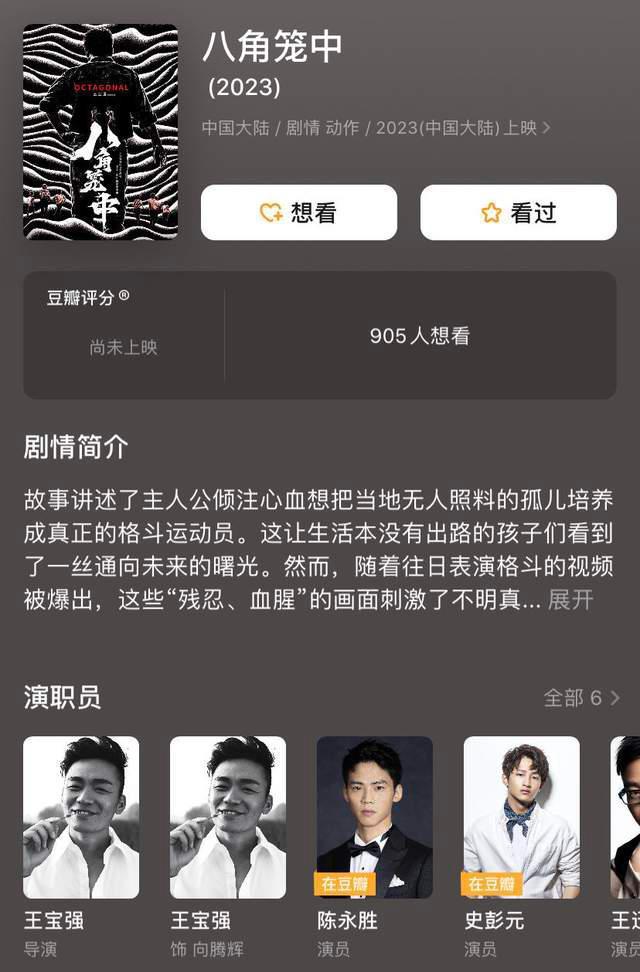Open the 905人想看 want-to-watch count
Image resolution: width=640 pixels, height=972 pixels.
[419, 337]
